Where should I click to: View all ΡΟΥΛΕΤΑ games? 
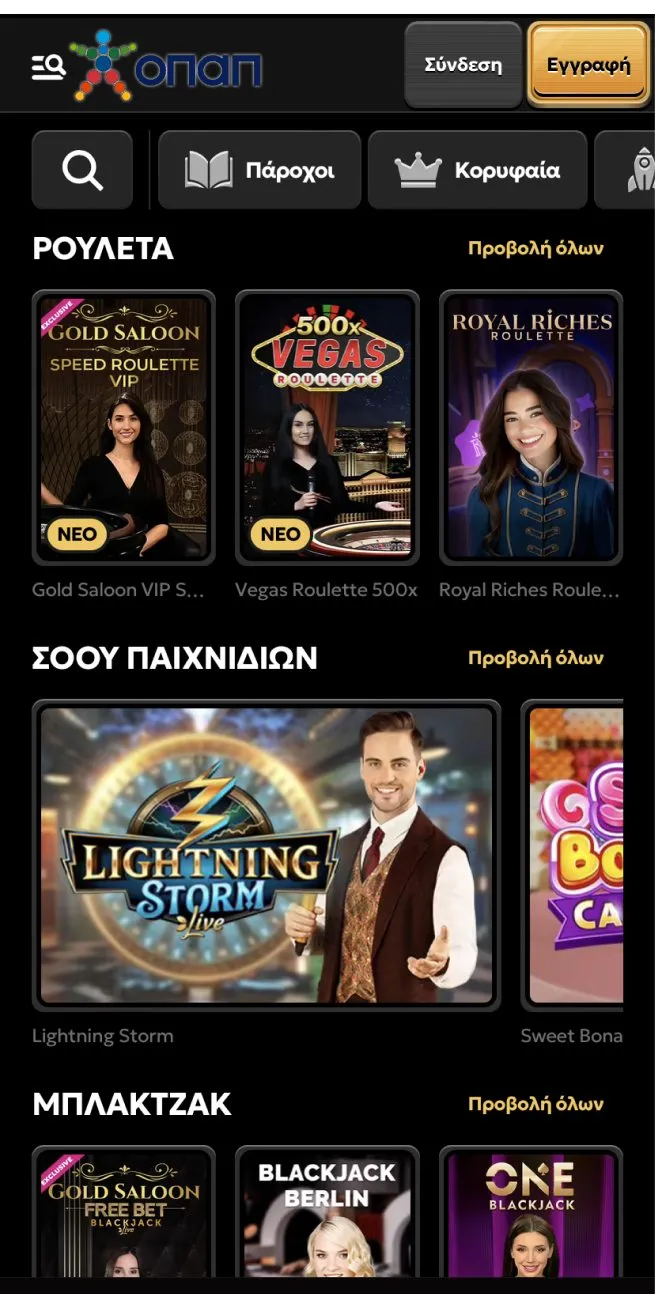[x=536, y=249]
